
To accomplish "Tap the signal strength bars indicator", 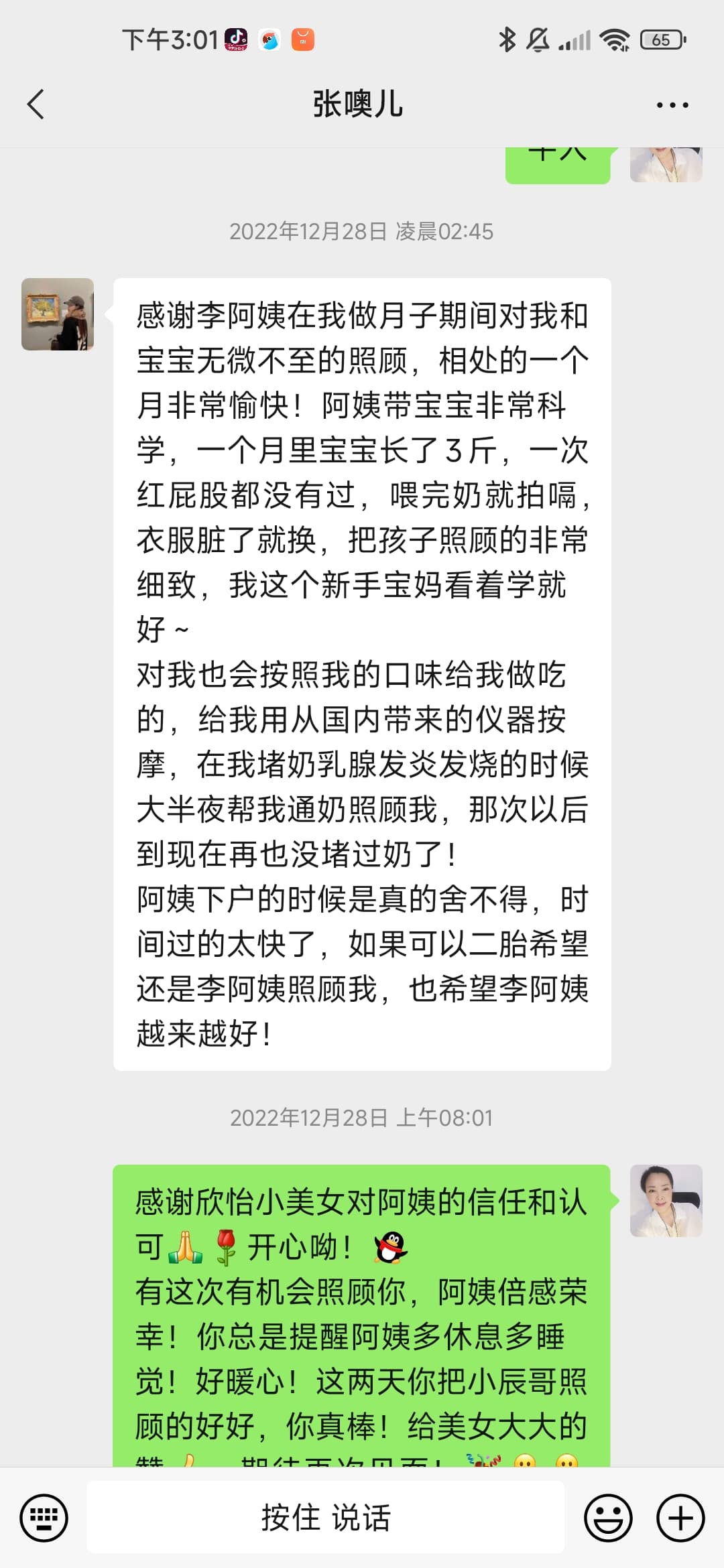I will pyautogui.click(x=574, y=40).
